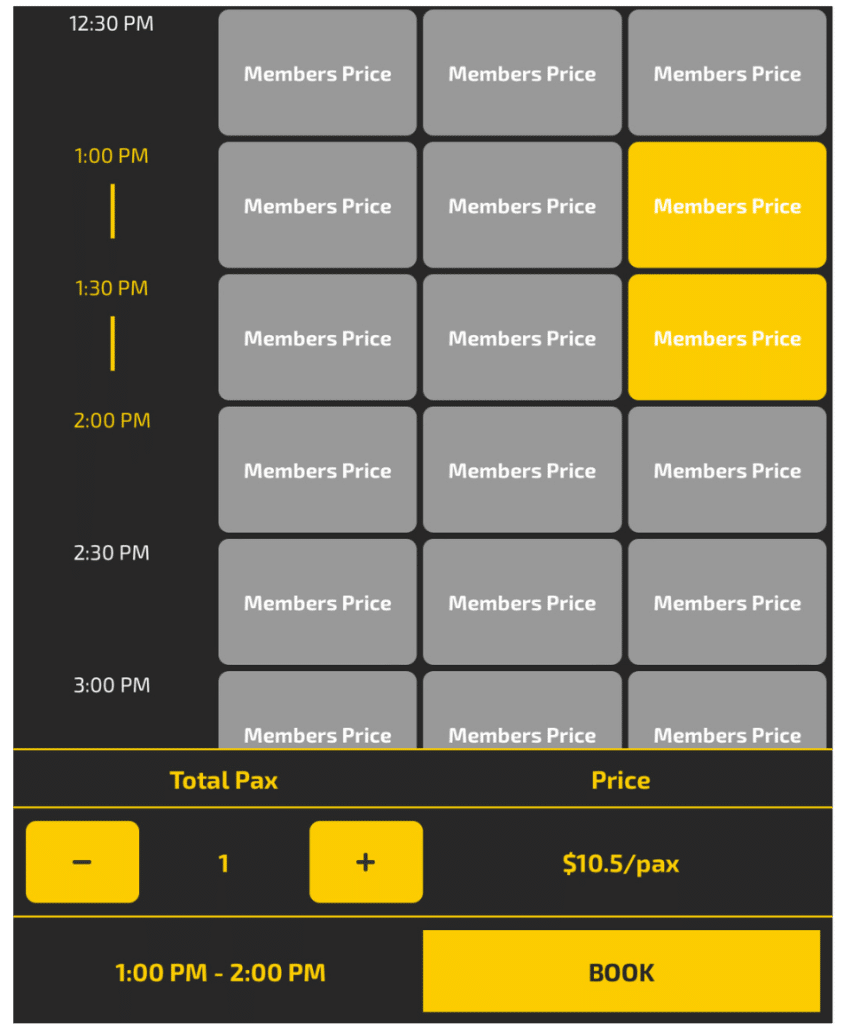Click the 1:00 PM - 2:00 PM time summary

[x=222, y=971]
